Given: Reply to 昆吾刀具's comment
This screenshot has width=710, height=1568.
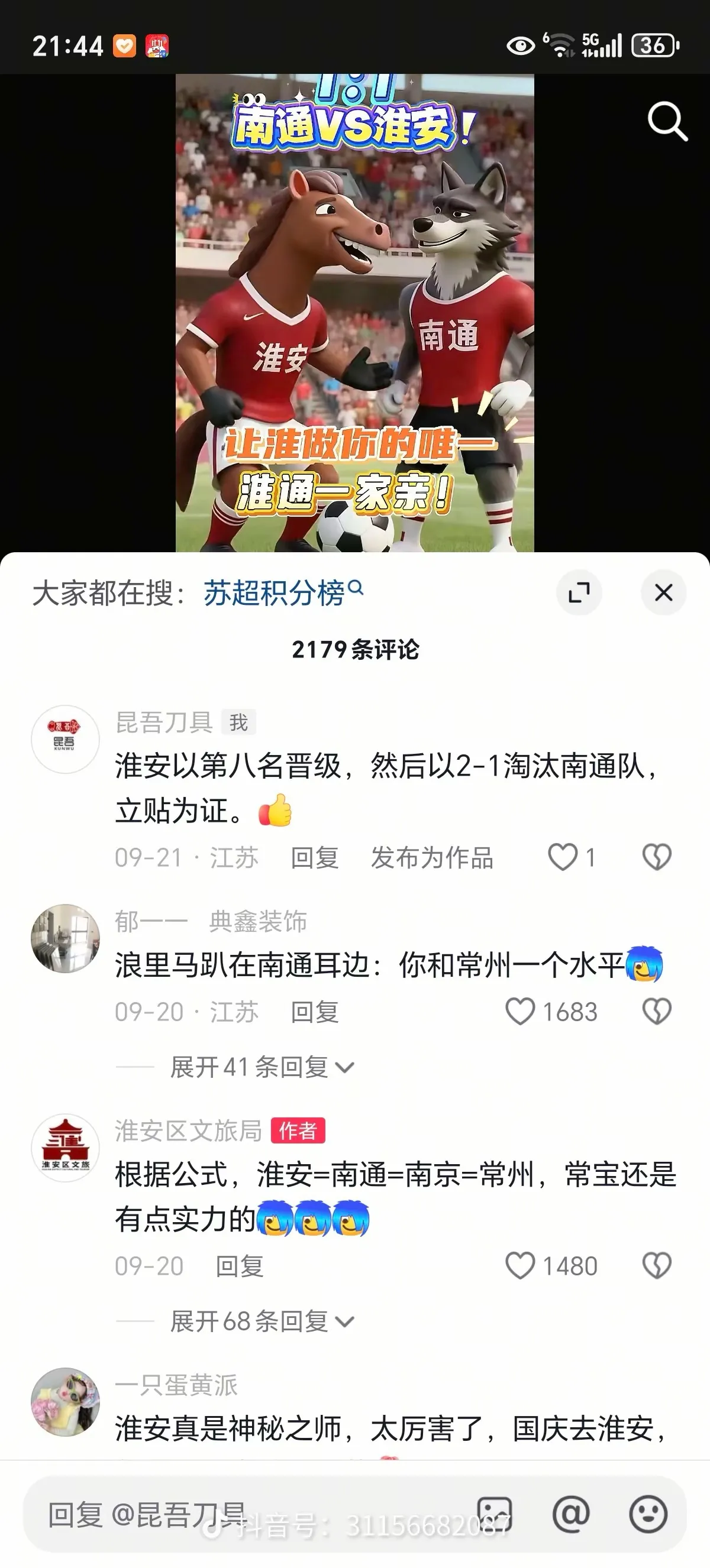Looking at the screenshot, I should pyautogui.click(x=314, y=858).
